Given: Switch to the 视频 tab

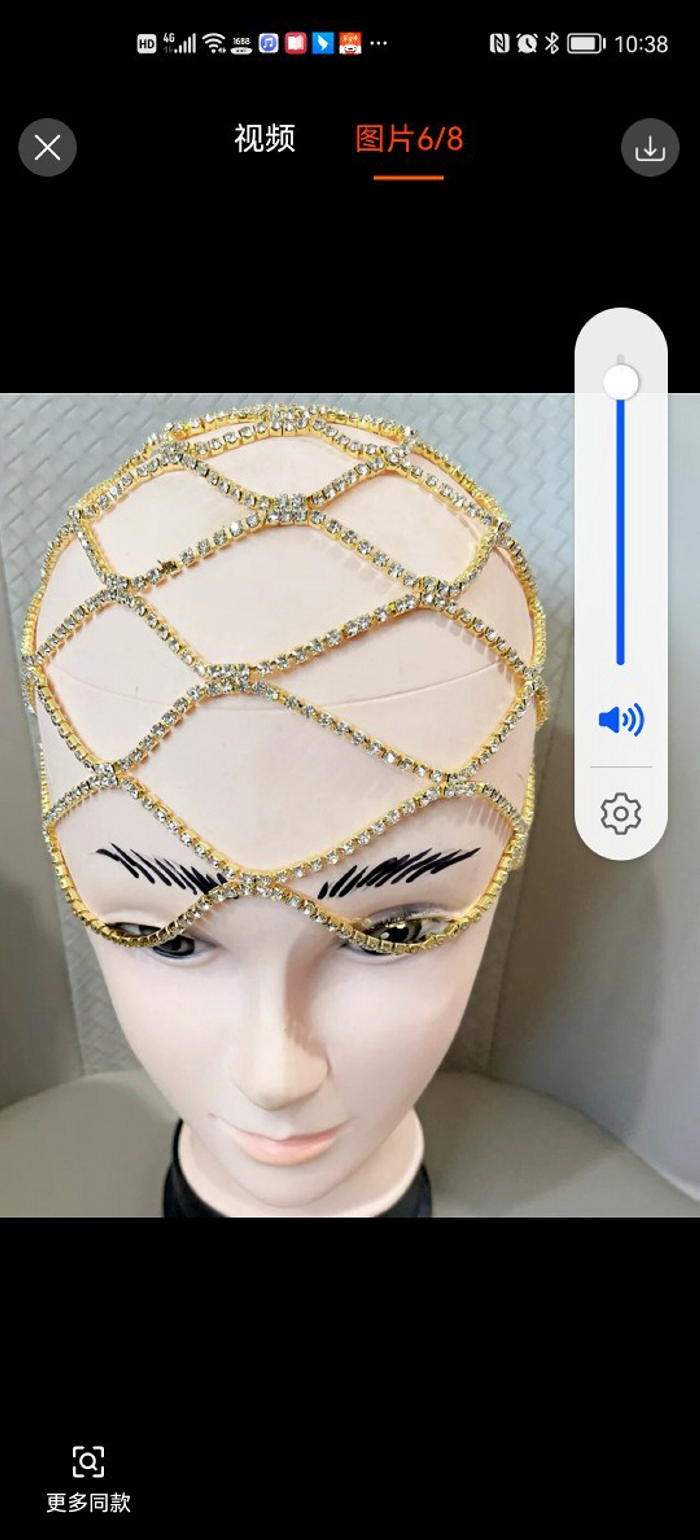Looking at the screenshot, I should (x=264, y=139).
